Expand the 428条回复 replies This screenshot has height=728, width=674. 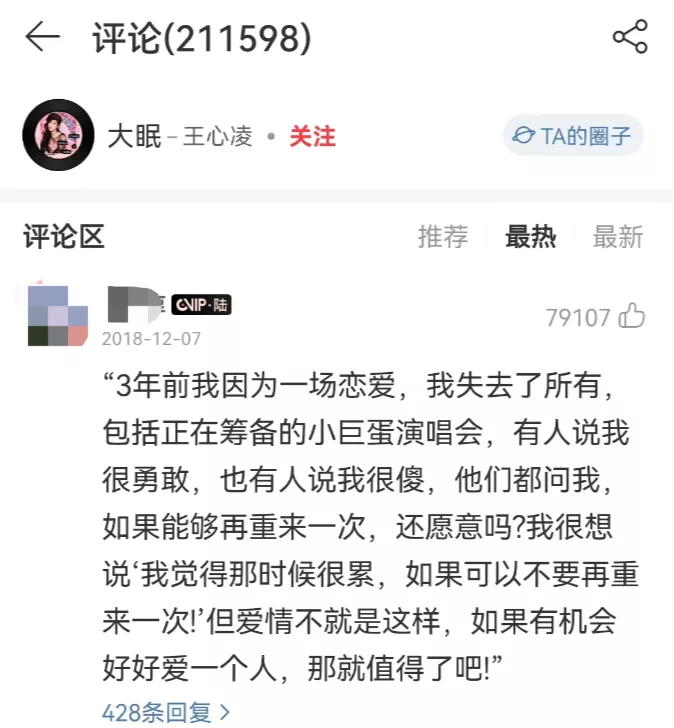click(166, 712)
